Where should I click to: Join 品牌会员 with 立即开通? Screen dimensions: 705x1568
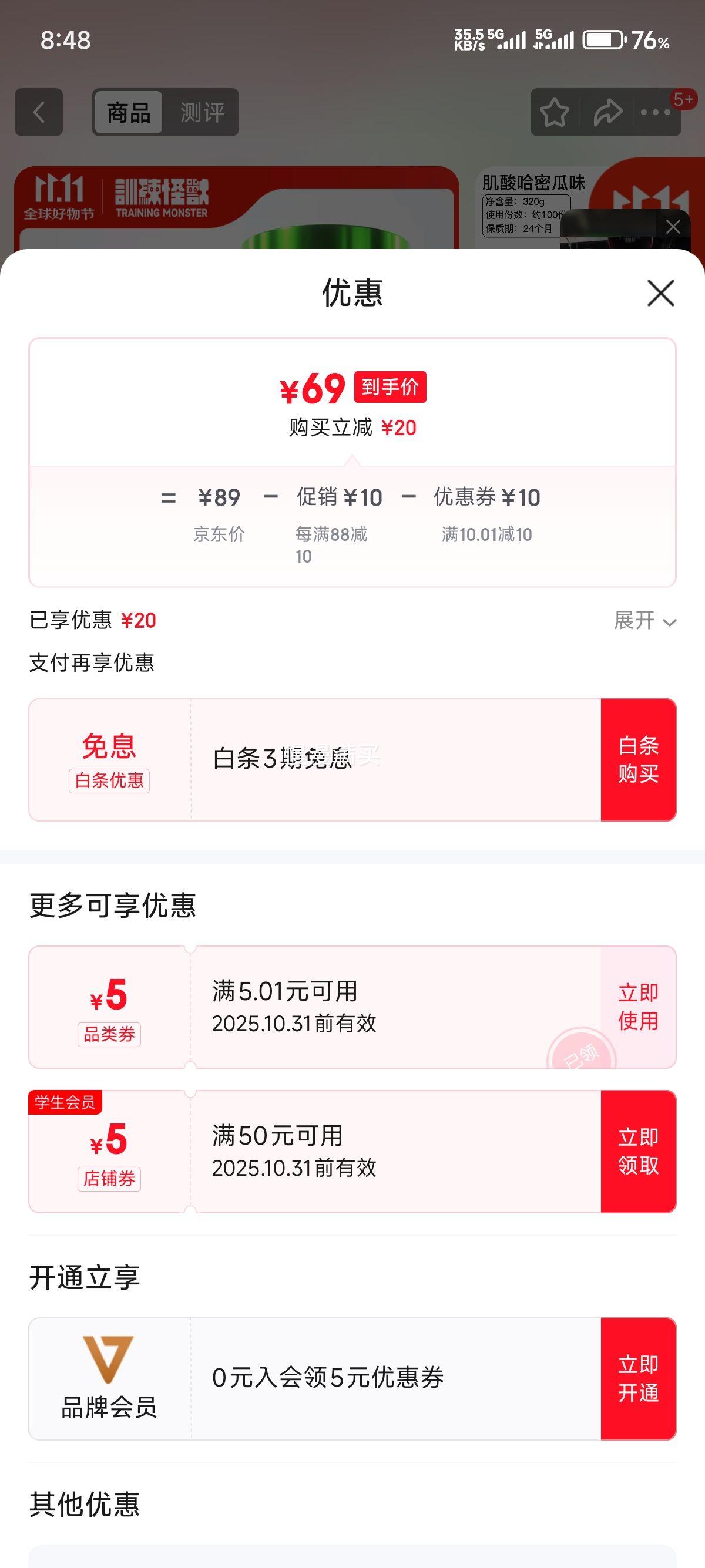[x=638, y=1379]
